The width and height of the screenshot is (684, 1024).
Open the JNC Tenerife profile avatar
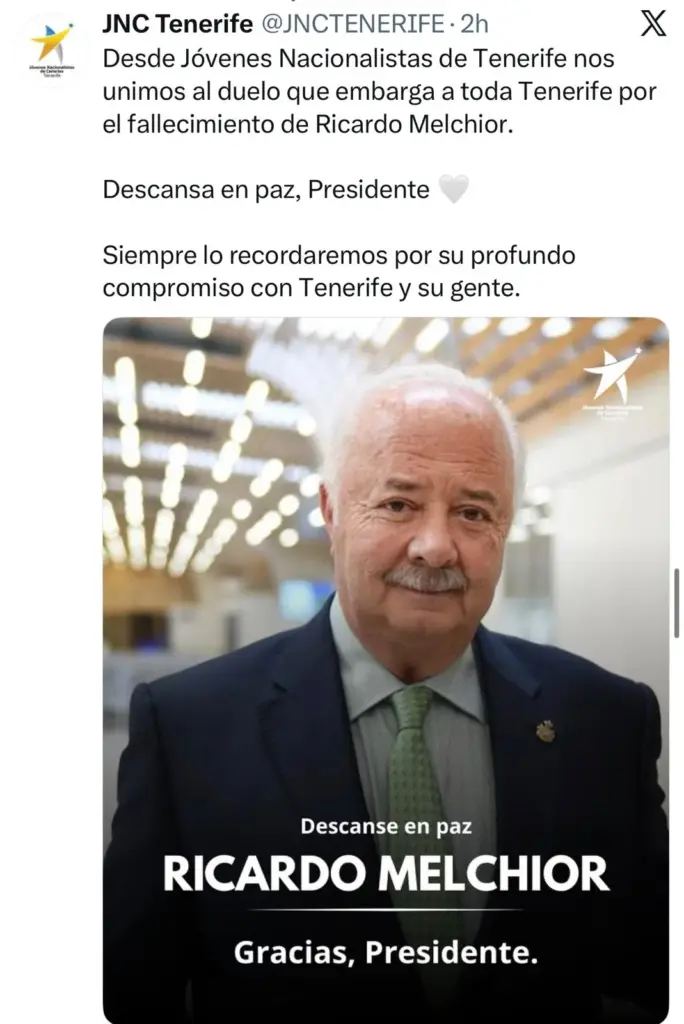pyautogui.click(x=51, y=52)
